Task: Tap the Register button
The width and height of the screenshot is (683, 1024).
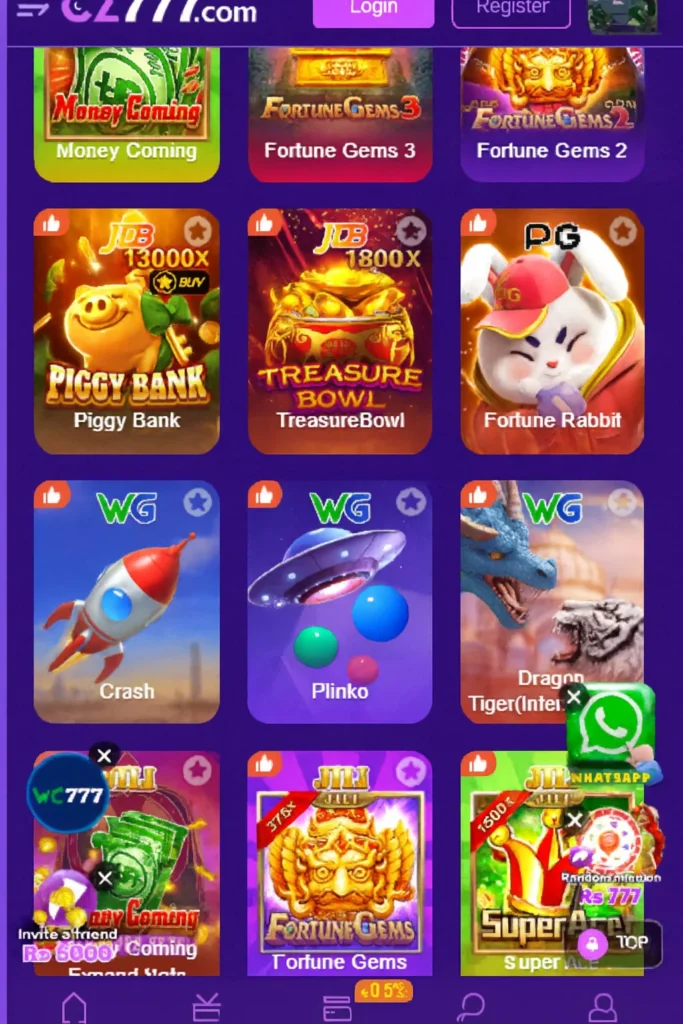Action: tap(511, 10)
